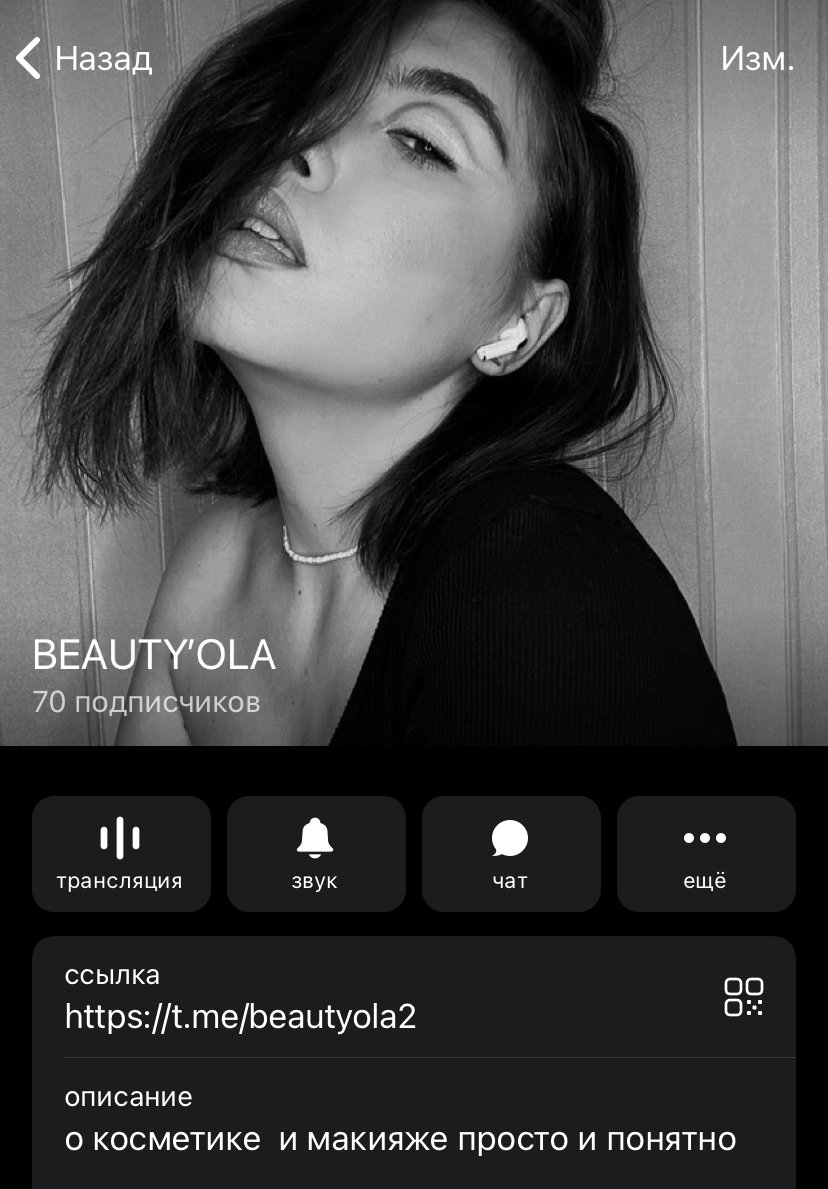The image size is (828, 1189).
Task: Tap the 70 подписчиков subscriber count
Action: (x=144, y=700)
